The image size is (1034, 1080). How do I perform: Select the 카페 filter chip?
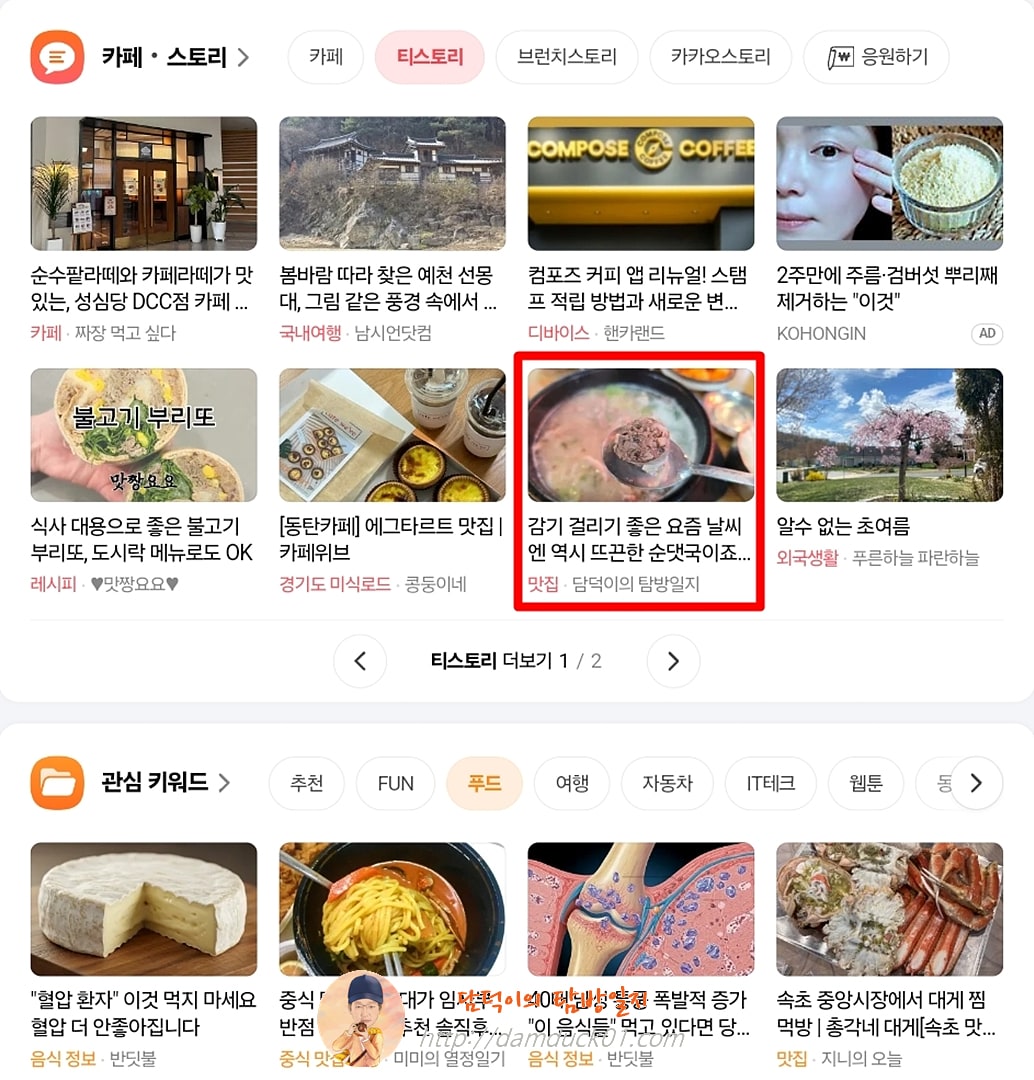[x=324, y=57]
